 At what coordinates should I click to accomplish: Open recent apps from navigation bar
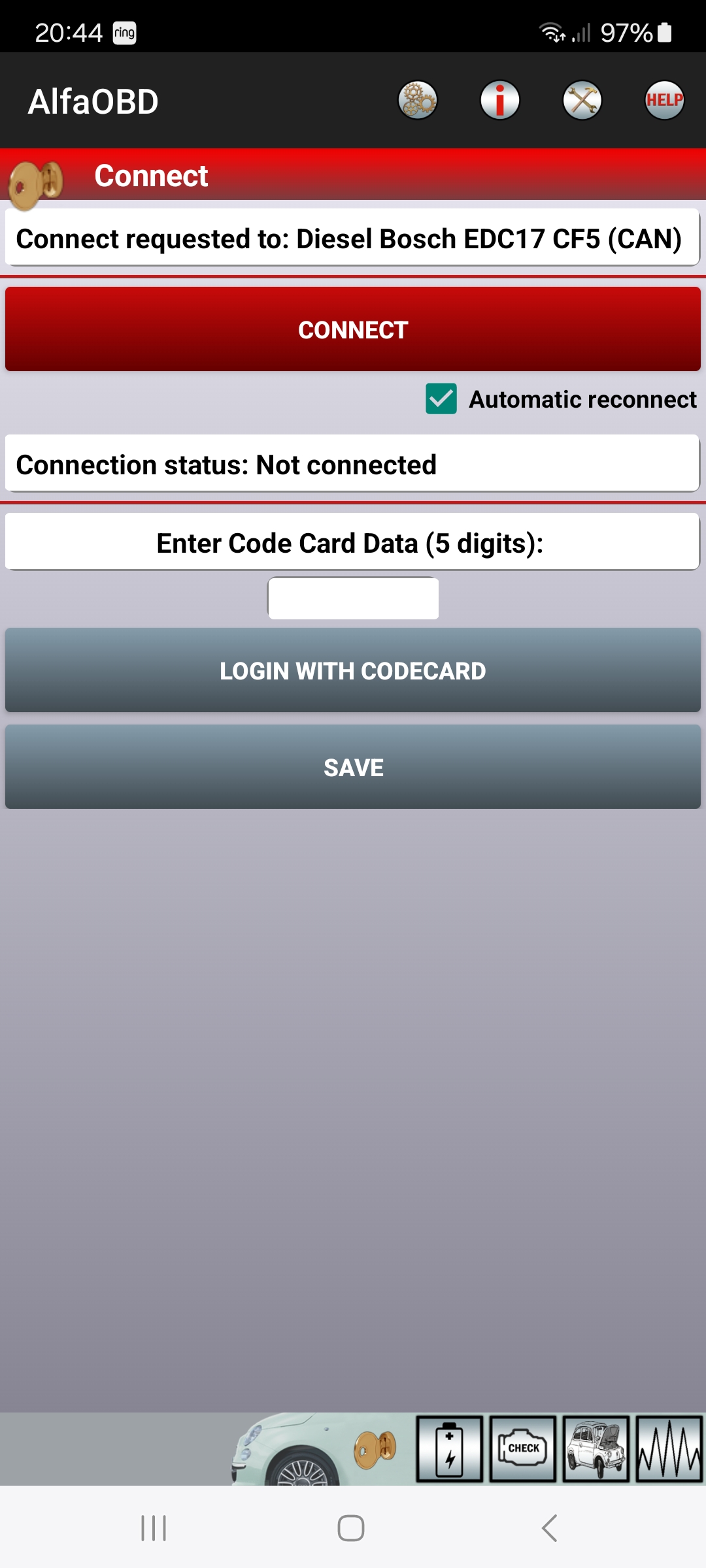click(154, 1528)
